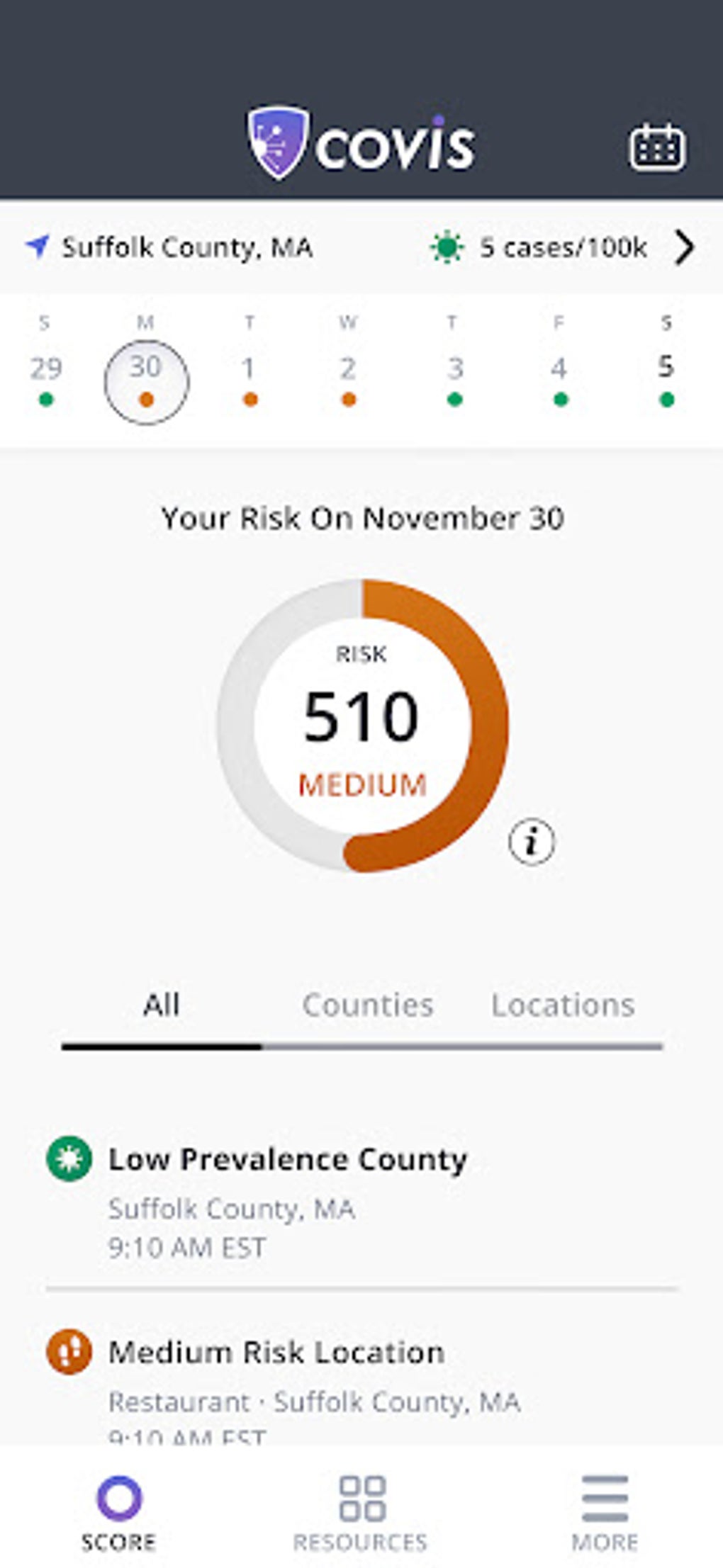The height and width of the screenshot is (1568, 723).
Task: Switch to the Locations tab
Action: pos(563,1005)
